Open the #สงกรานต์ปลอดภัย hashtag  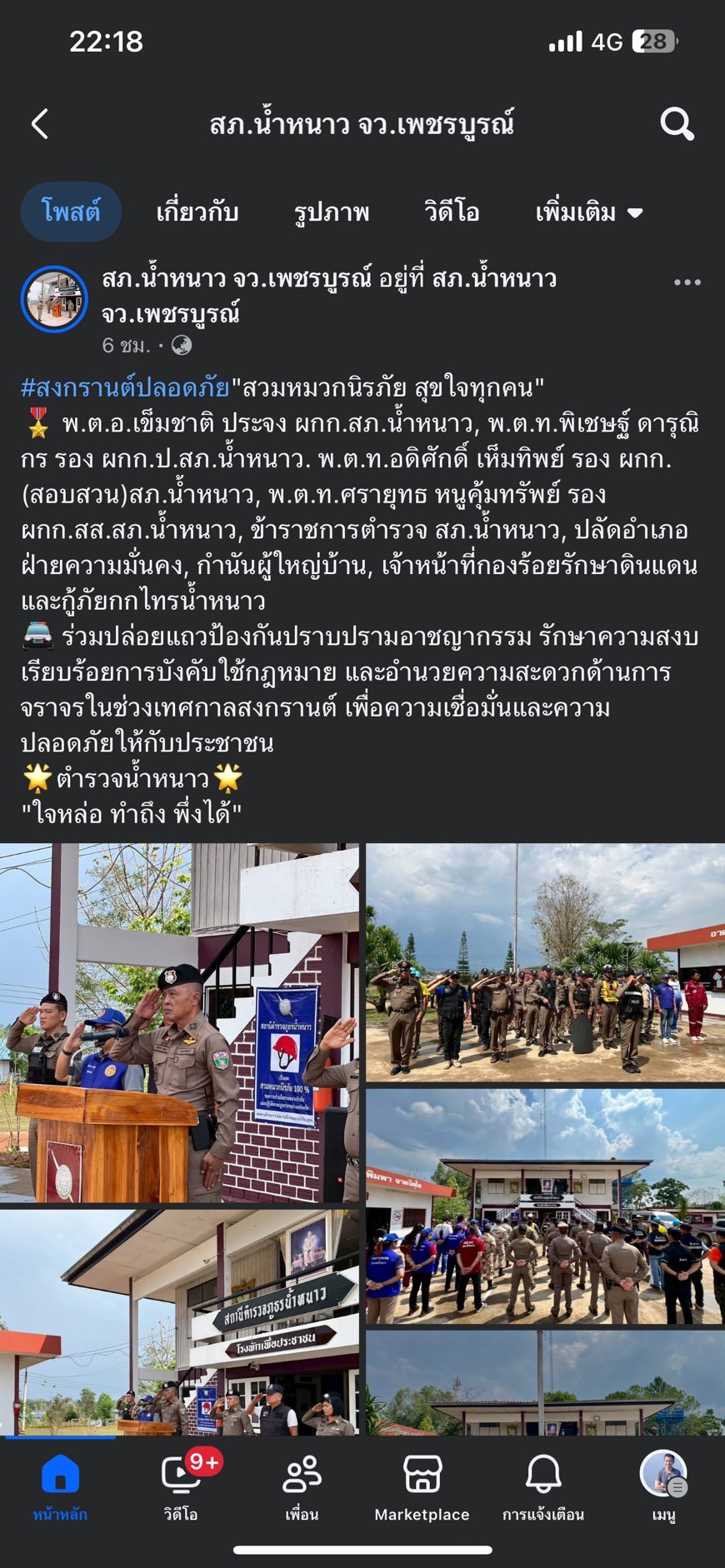coord(125,387)
